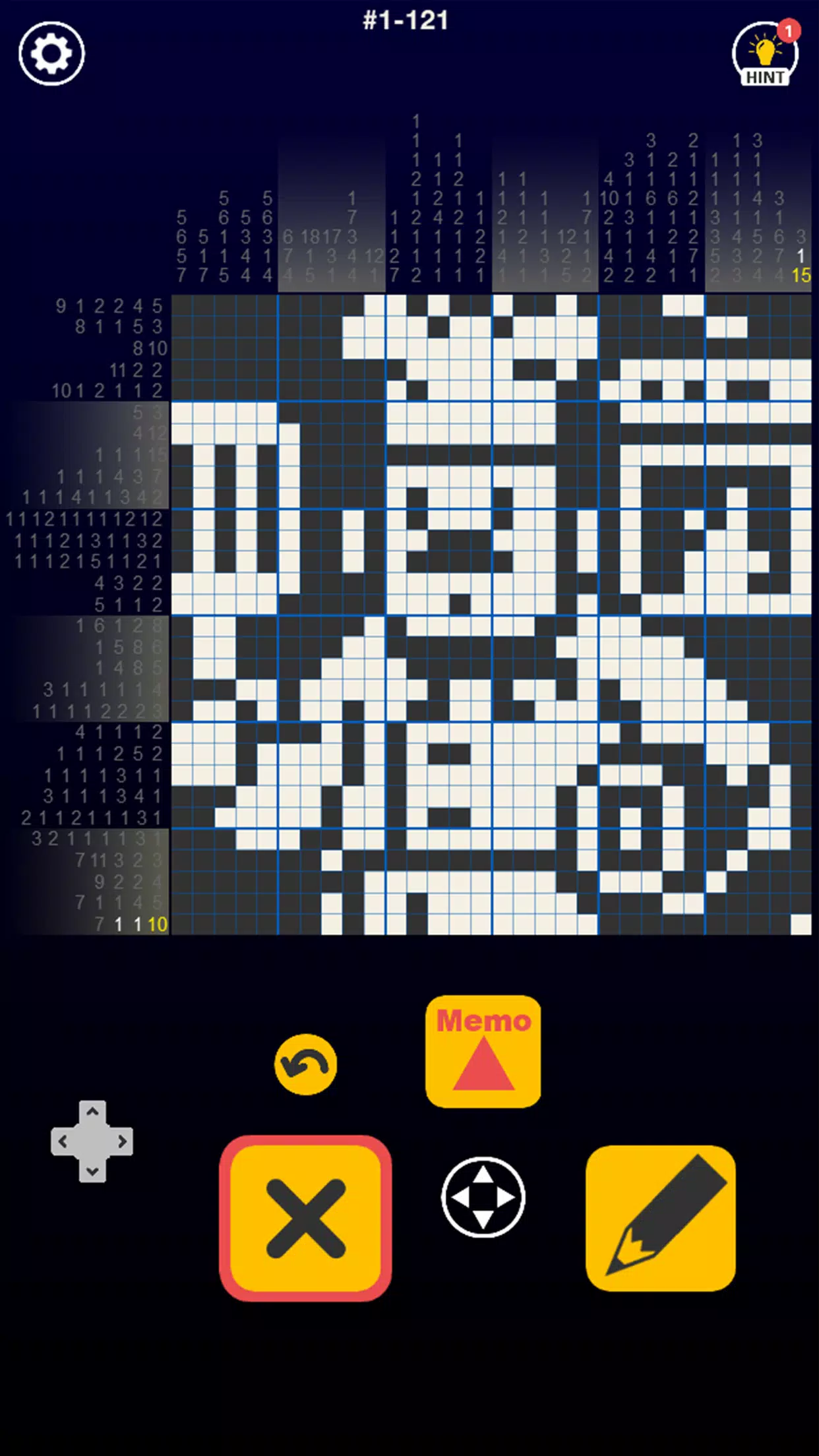The width and height of the screenshot is (819, 1456).
Task: Tap the gray directional pad
Action: coord(92,1141)
